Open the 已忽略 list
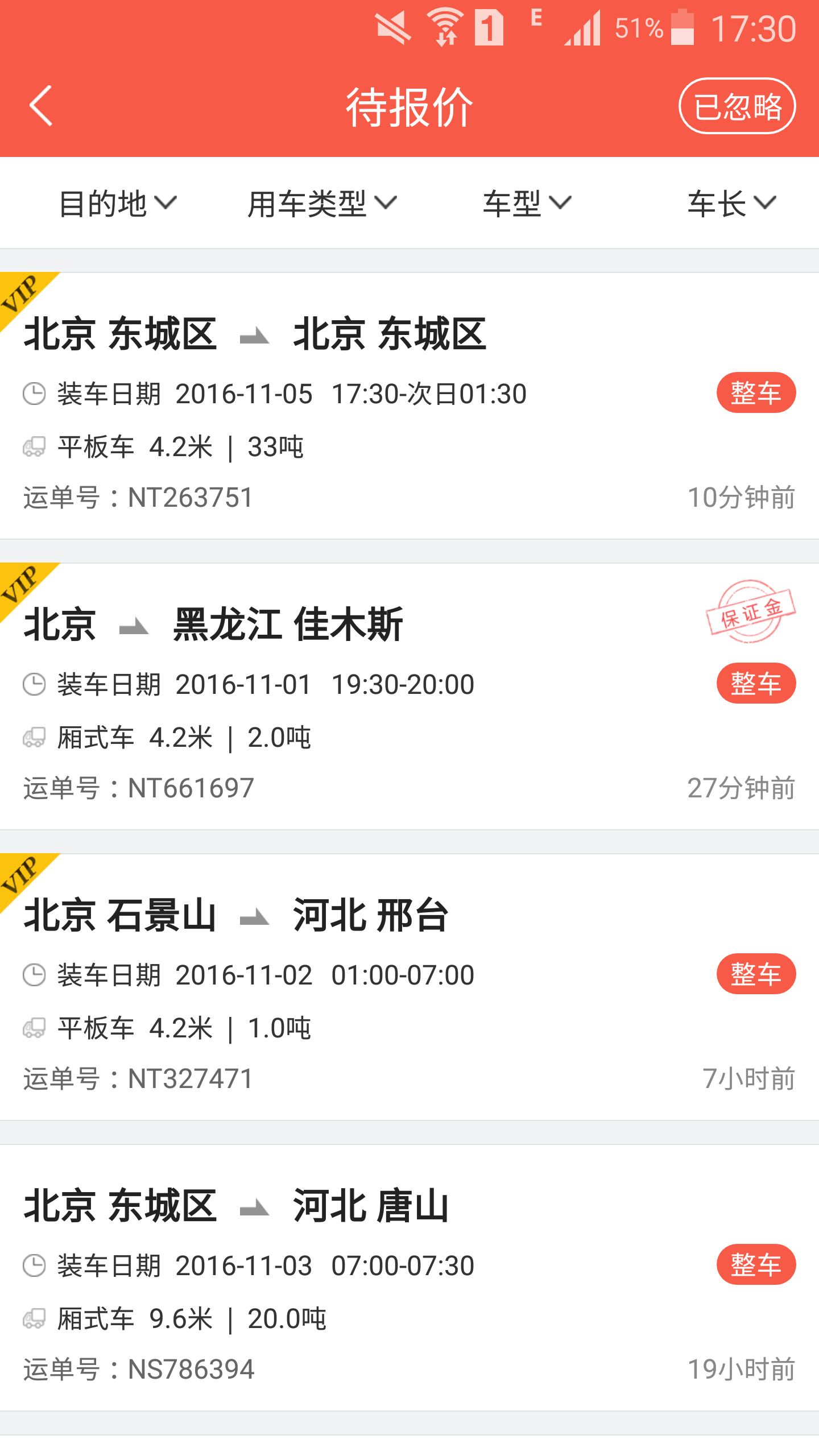Viewport: 819px width, 1456px height. coord(737,106)
